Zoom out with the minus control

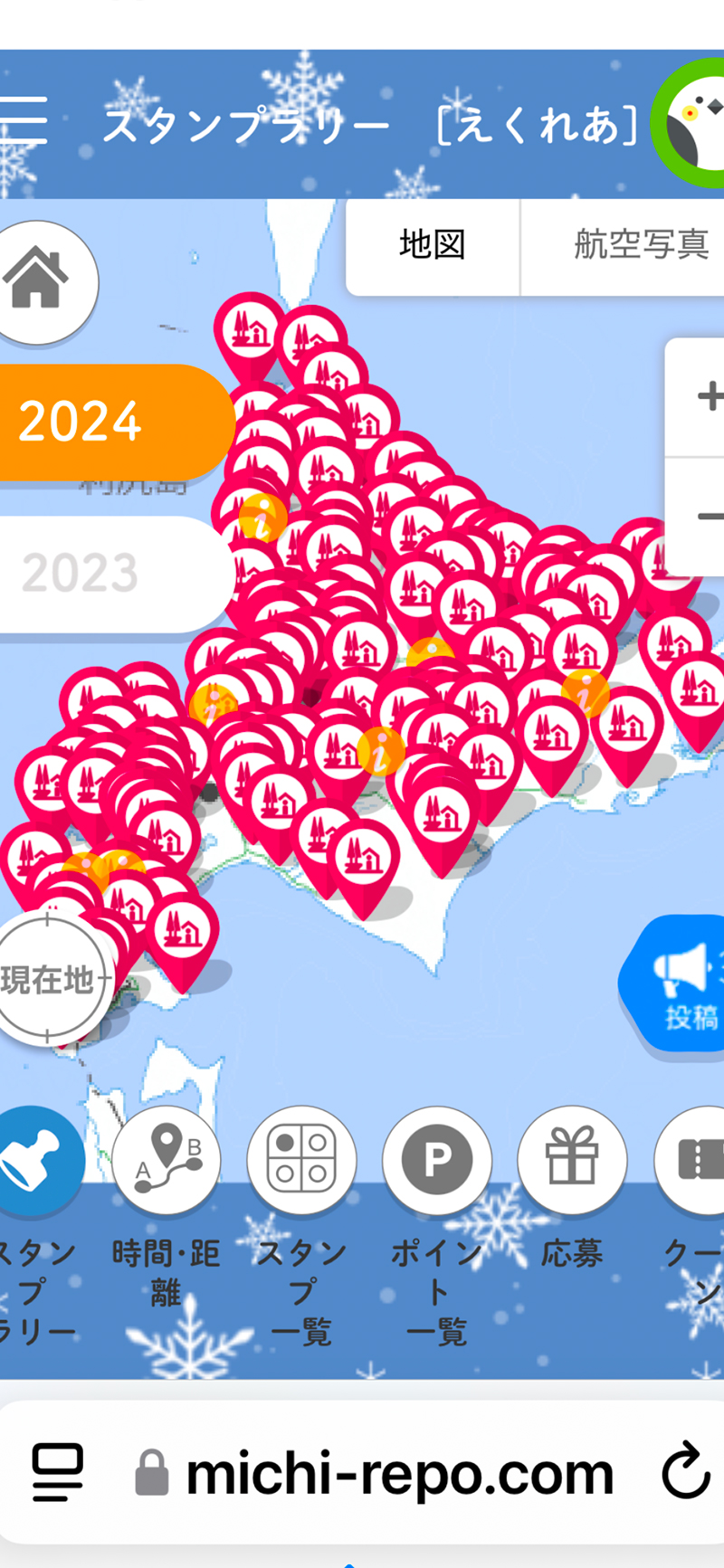point(710,516)
